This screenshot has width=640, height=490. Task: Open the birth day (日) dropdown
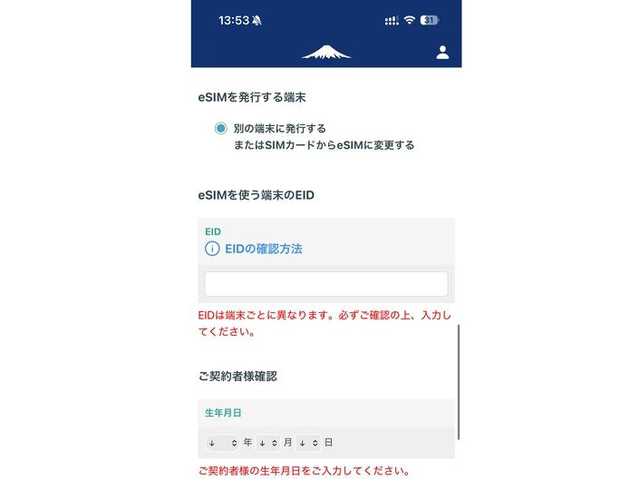(308, 442)
